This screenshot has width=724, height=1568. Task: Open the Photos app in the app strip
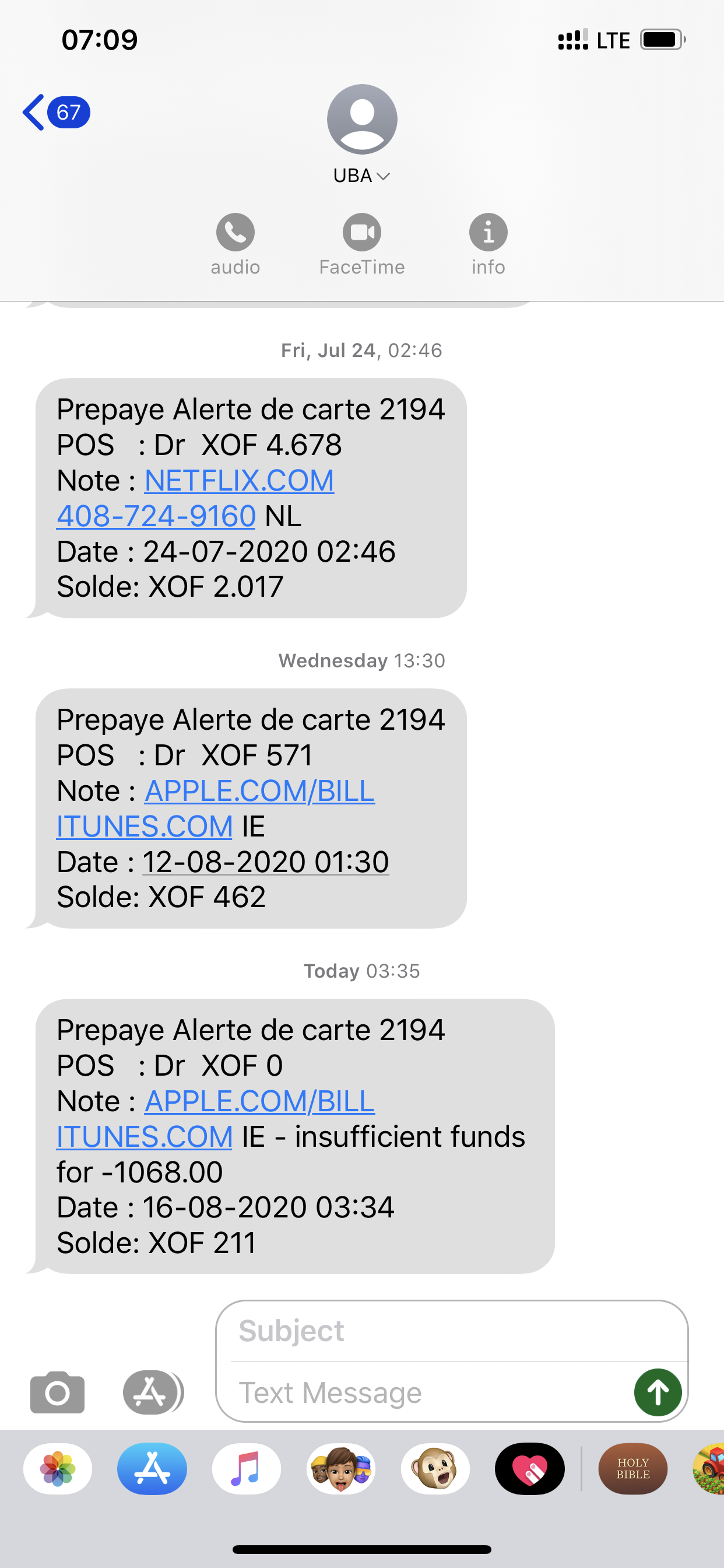[58, 1469]
